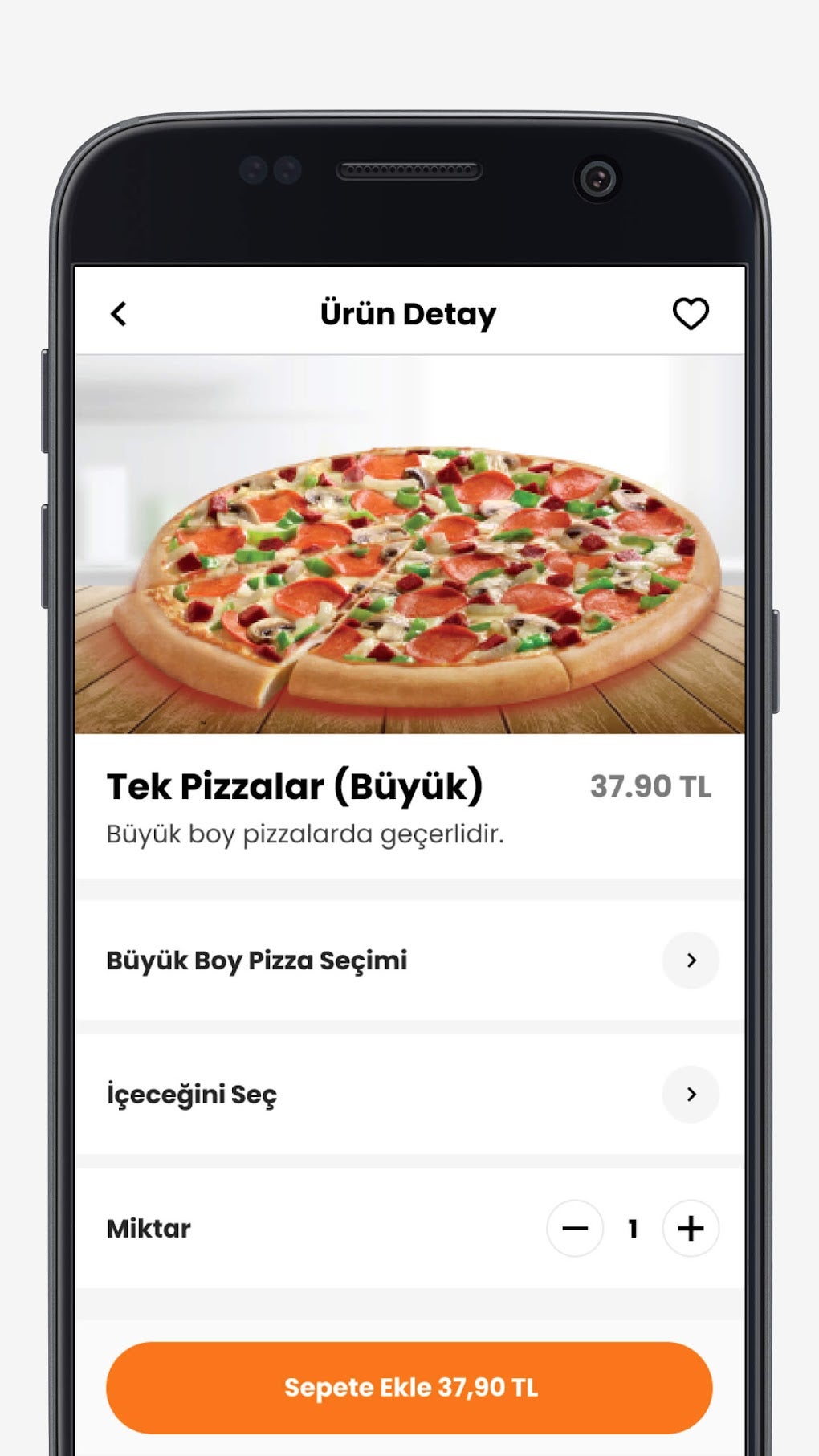Unfavorite the product via heart icon
Viewport: 819px width, 1456px height.
click(691, 312)
